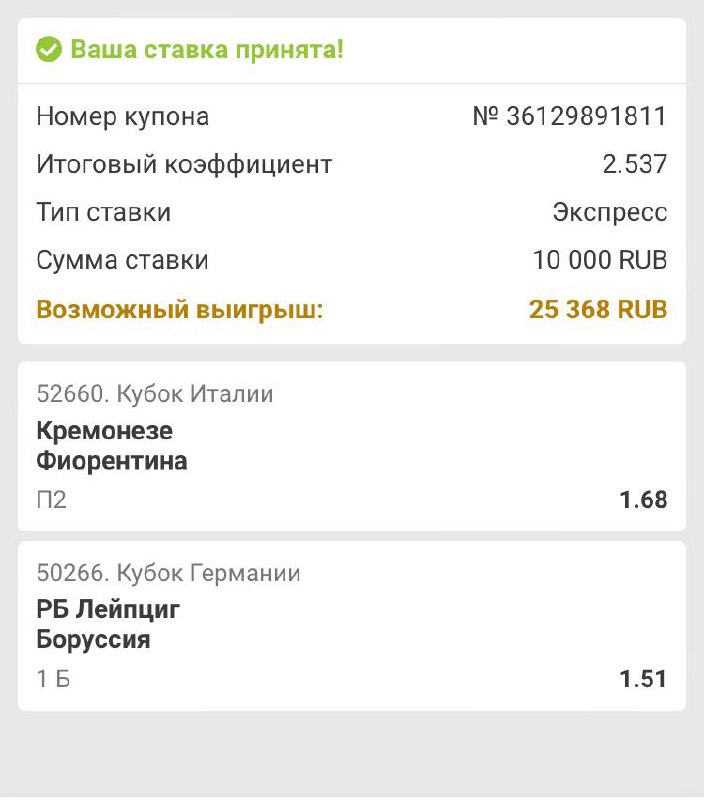Open the РБ Лейпциг – Боруссия bet card
Screen dimensions: 704x800
pos(351,625)
